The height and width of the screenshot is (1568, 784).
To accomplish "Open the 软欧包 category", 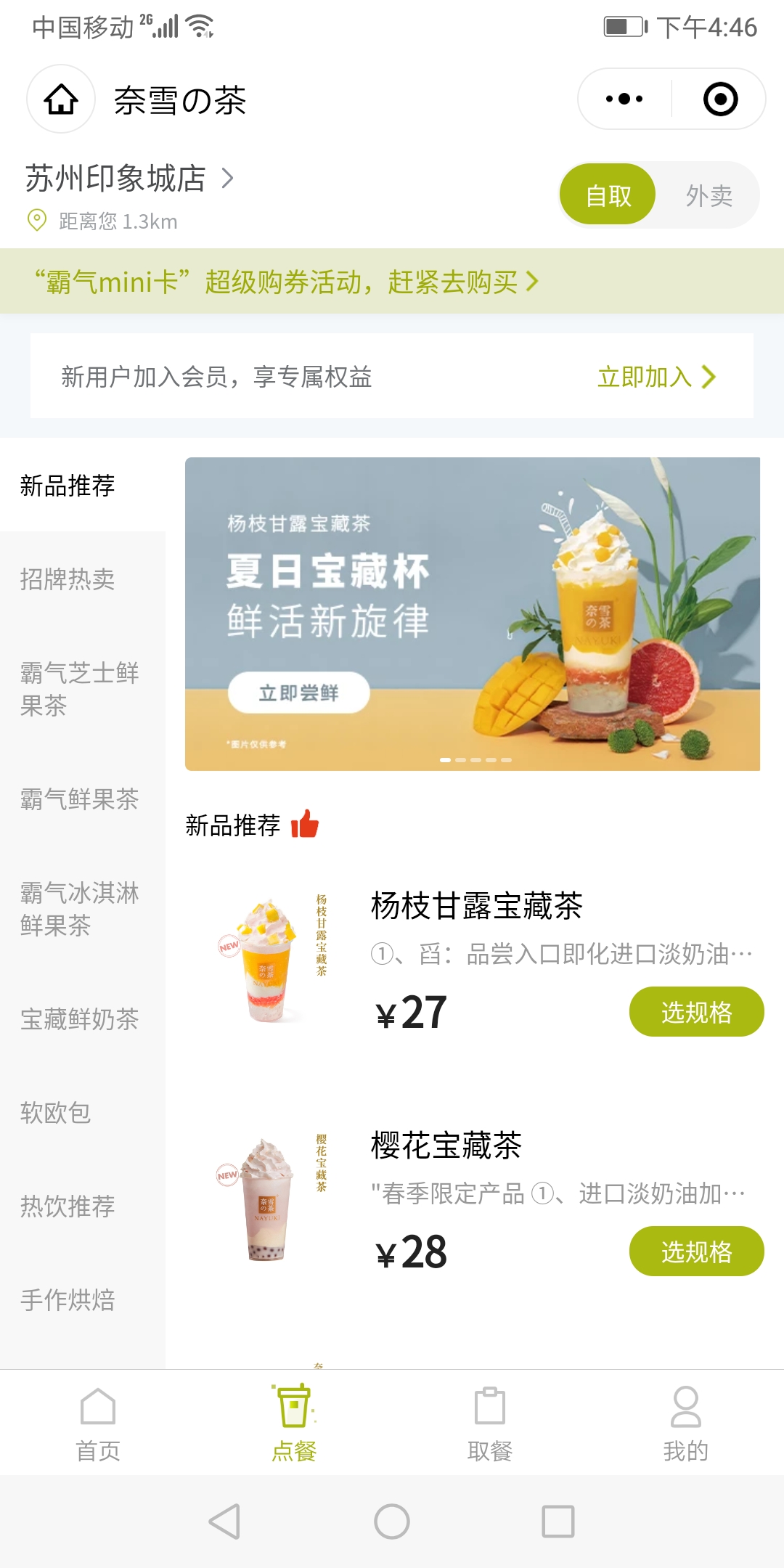I will (55, 1113).
